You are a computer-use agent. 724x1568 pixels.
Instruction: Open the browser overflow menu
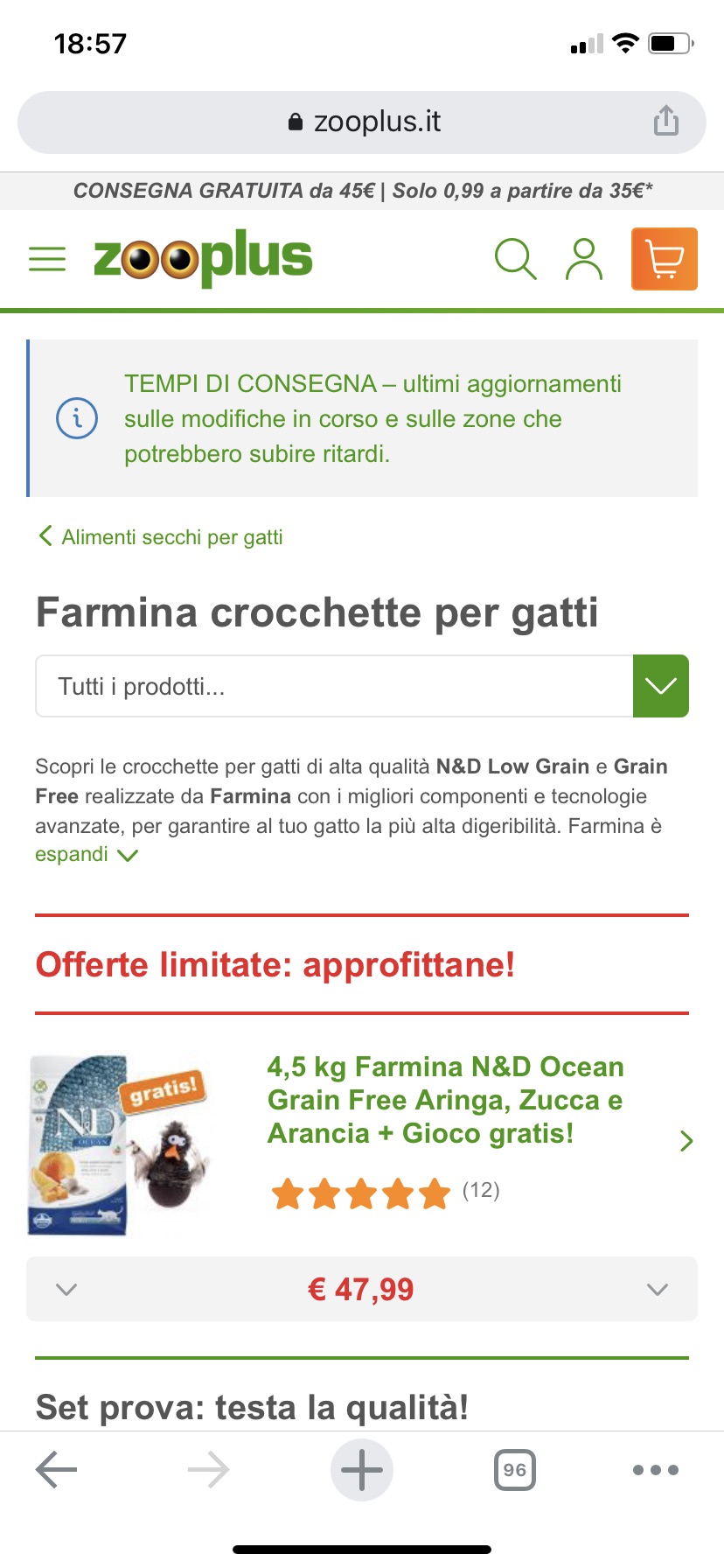pyautogui.click(x=656, y=1470)
